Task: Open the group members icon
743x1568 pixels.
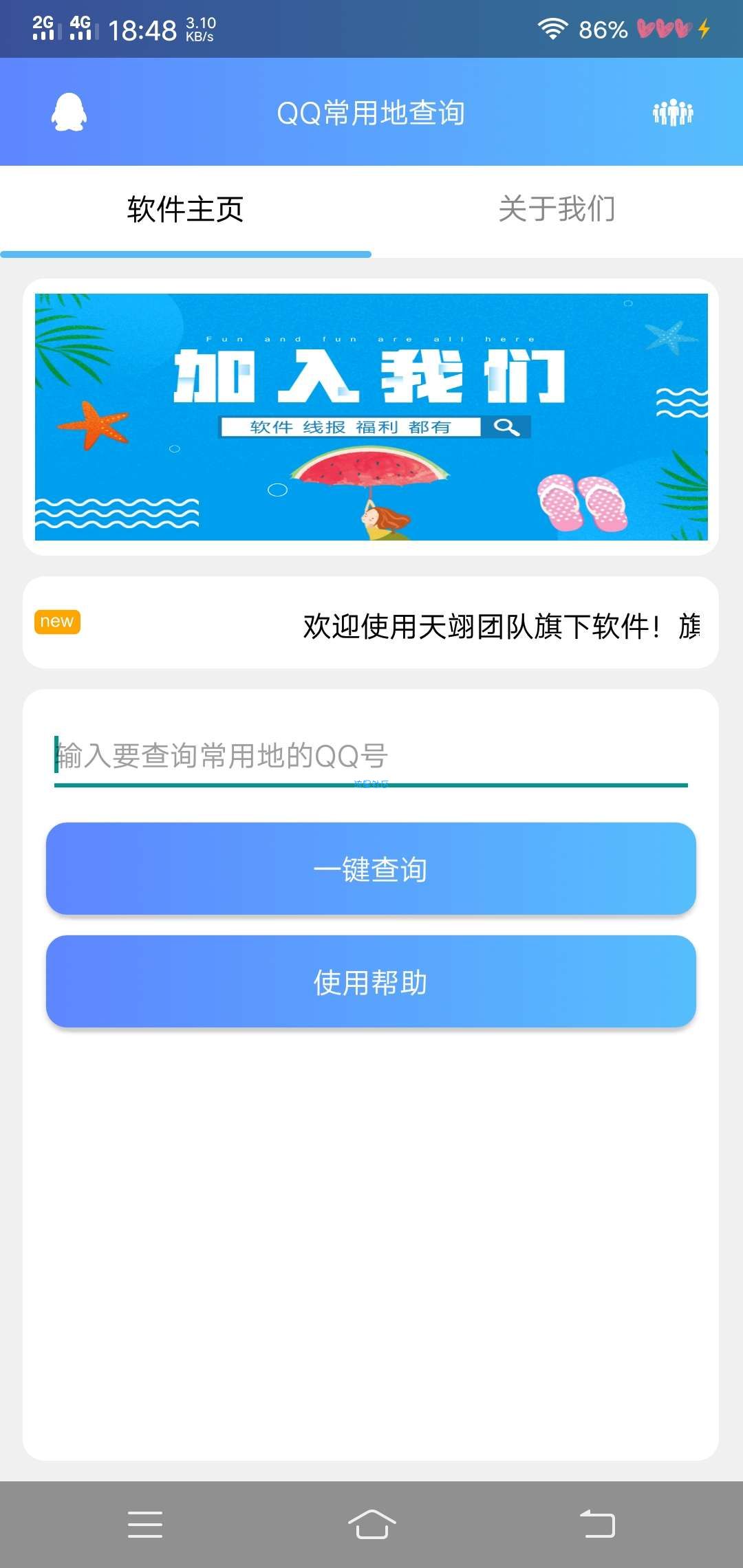Action: pos(673,113)
